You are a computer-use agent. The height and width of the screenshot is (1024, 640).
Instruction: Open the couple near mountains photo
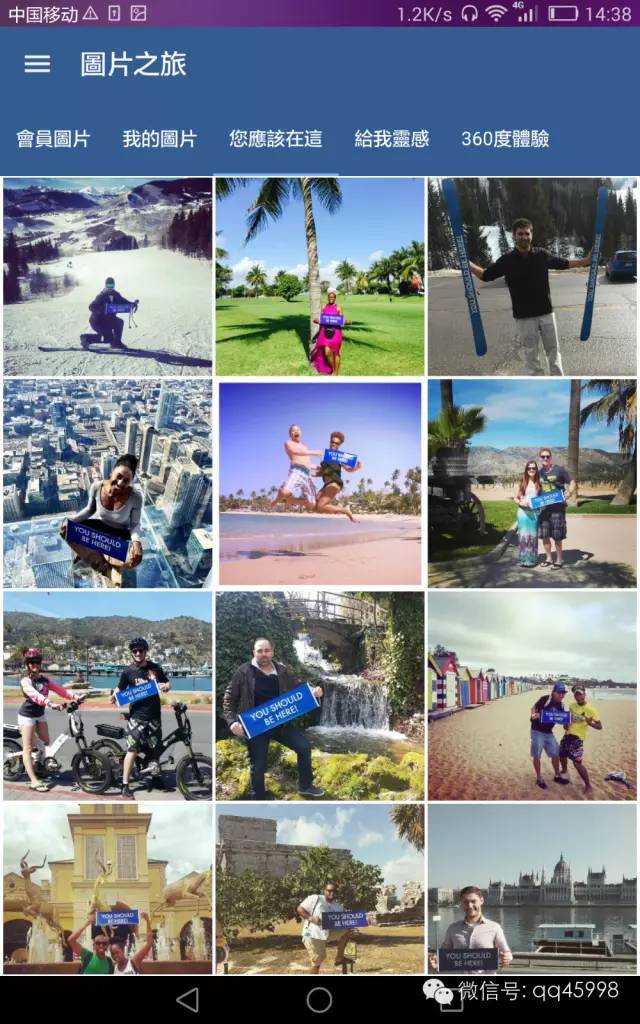click(x=532, y=483)
